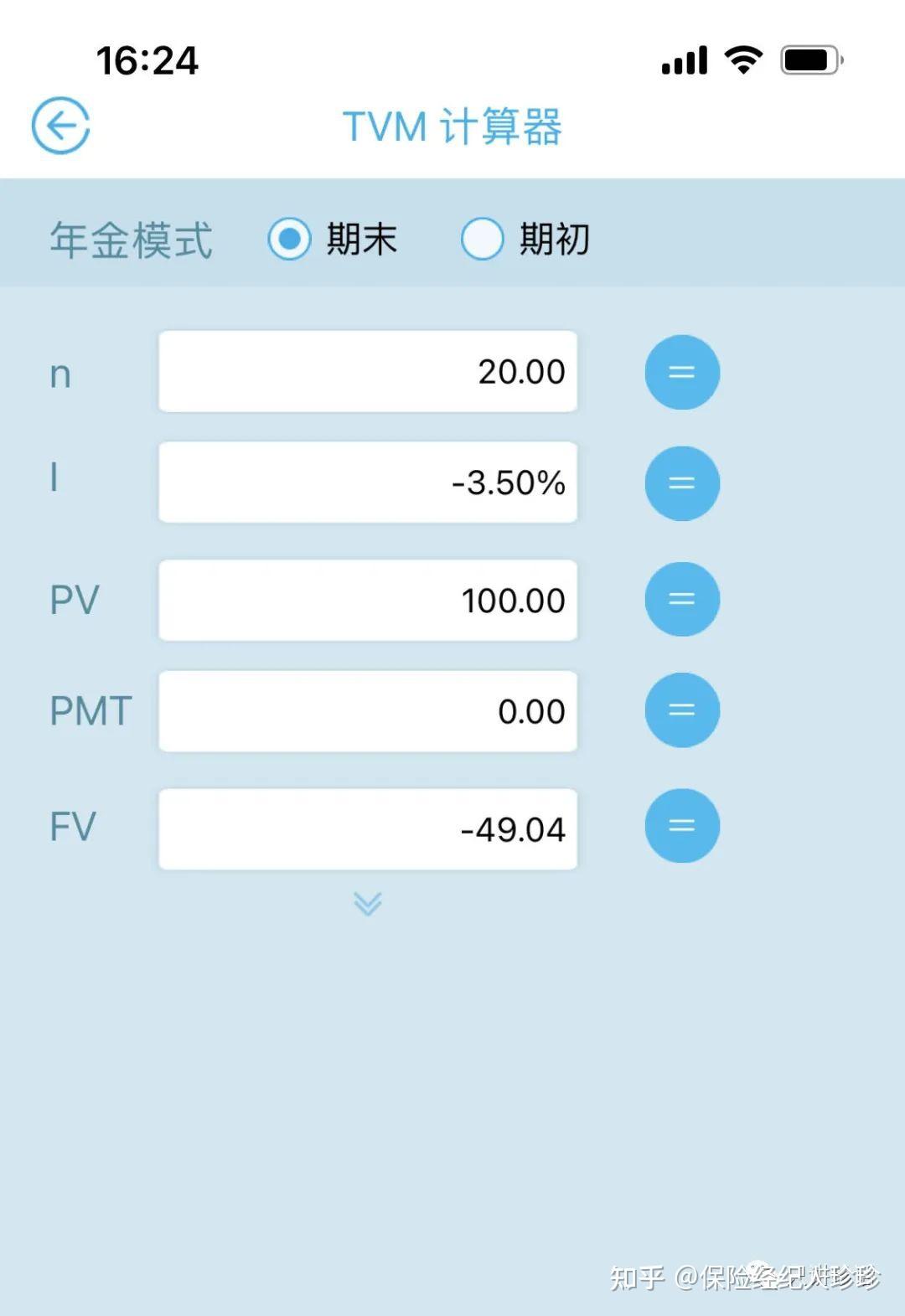Tap the time display 16:24
Screen dimensions: 905x1316
pyautogui.click(x=147, y=59)
